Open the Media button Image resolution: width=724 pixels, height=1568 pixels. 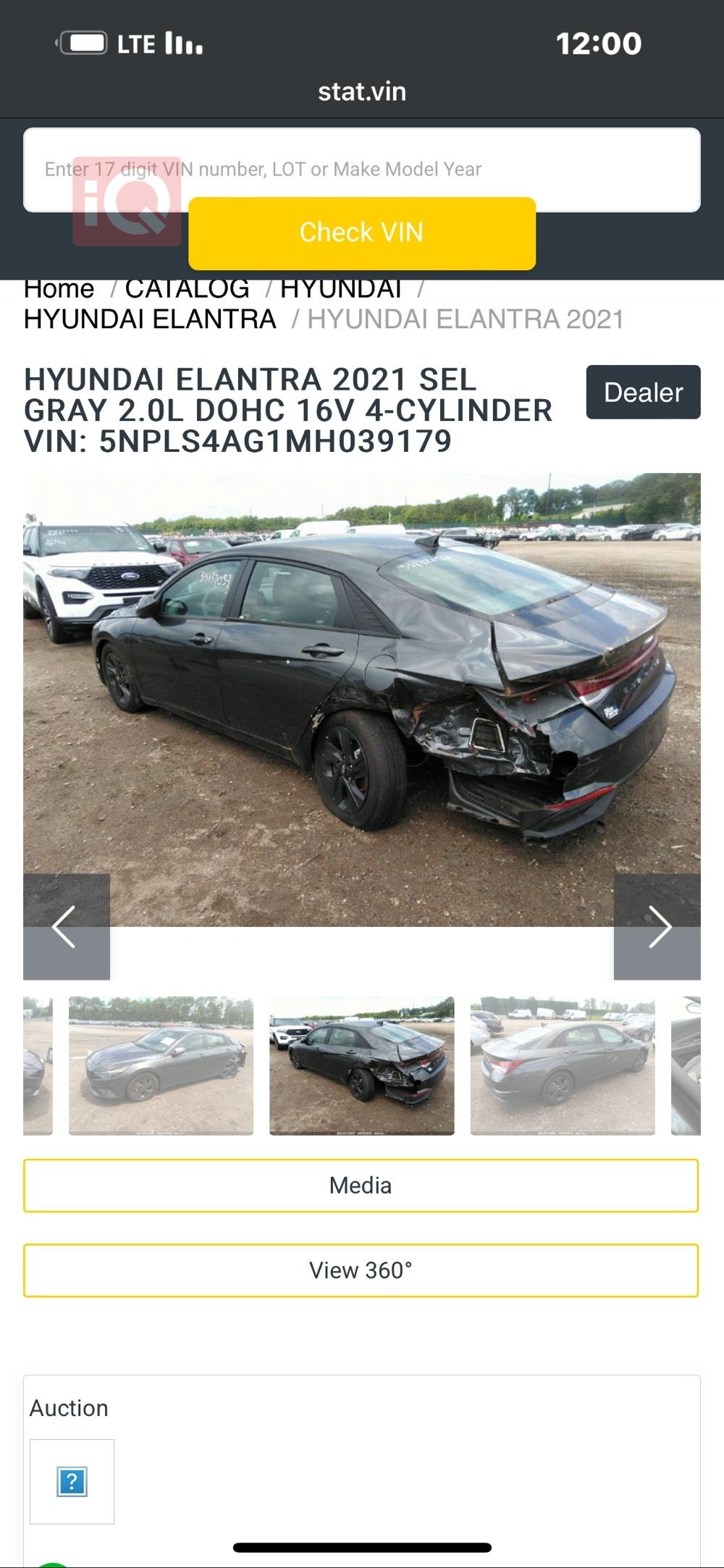click(x=361, y=1186)
